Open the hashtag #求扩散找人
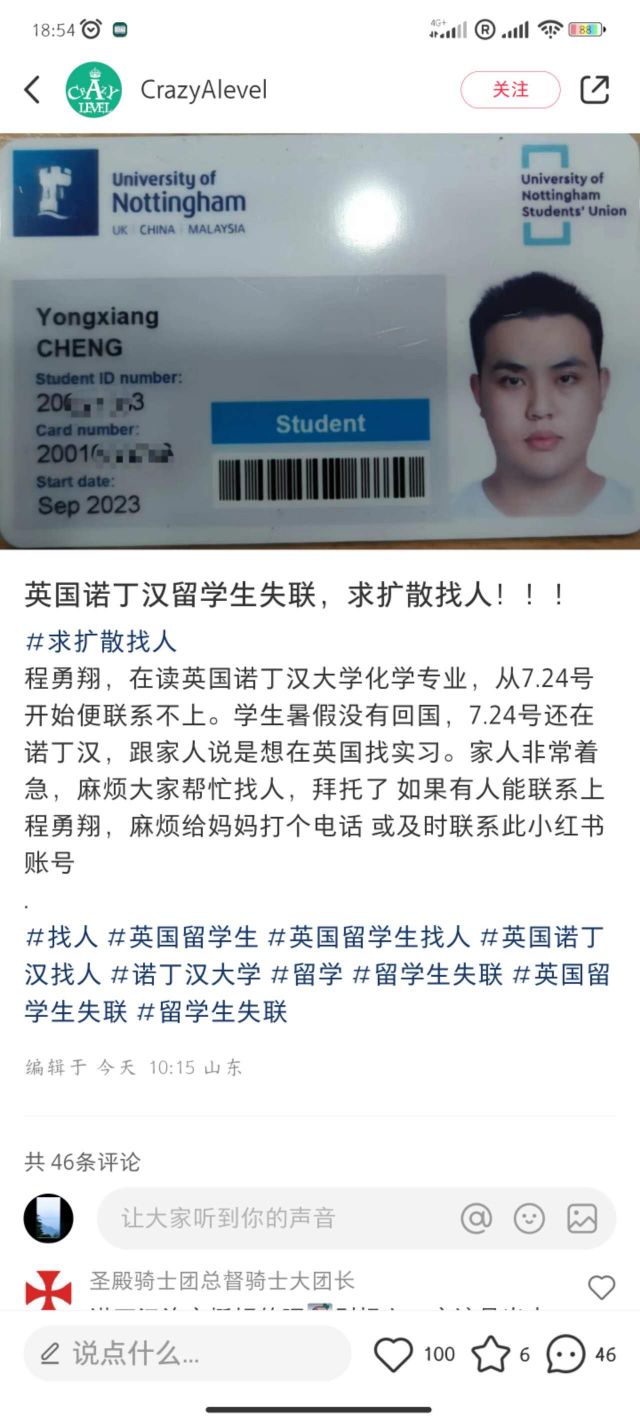 100,642
